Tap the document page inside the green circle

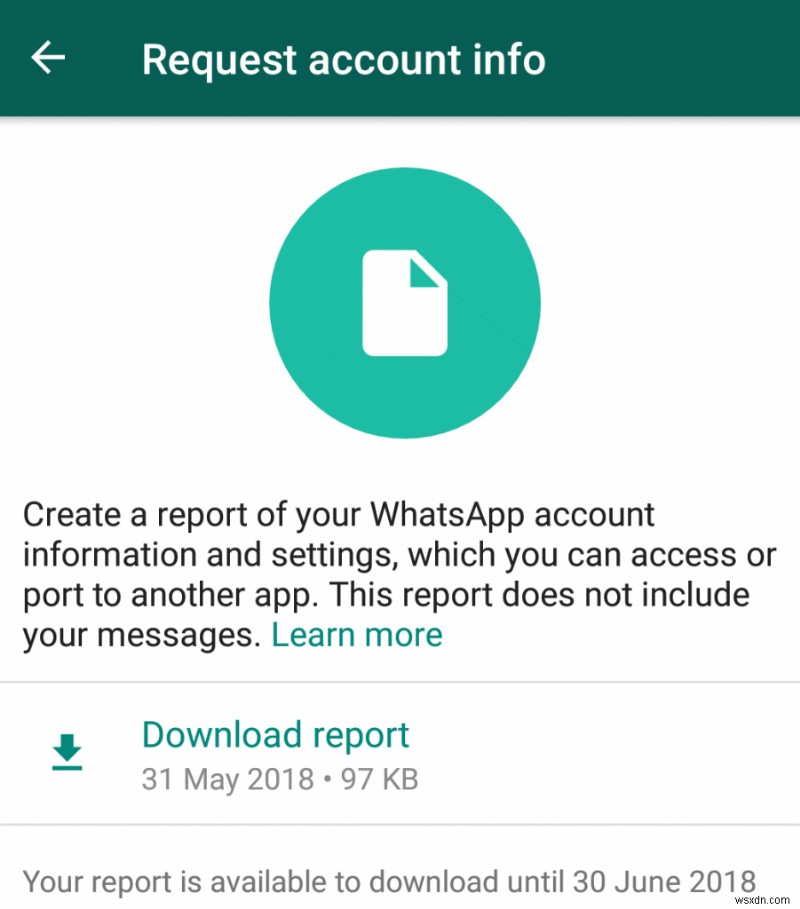click(404, 302)
